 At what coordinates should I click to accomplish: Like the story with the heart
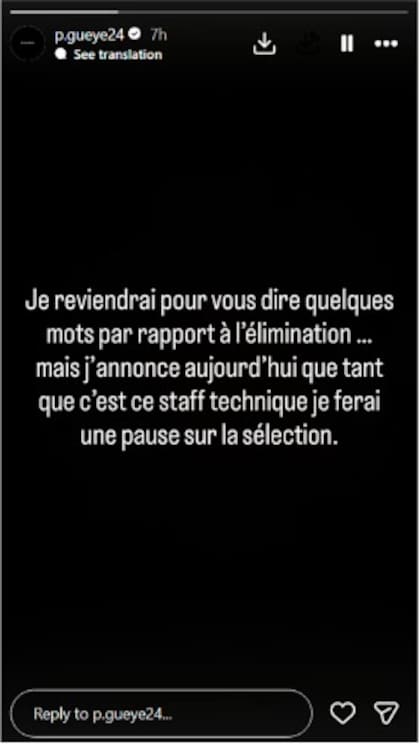(x=343, y=713)
